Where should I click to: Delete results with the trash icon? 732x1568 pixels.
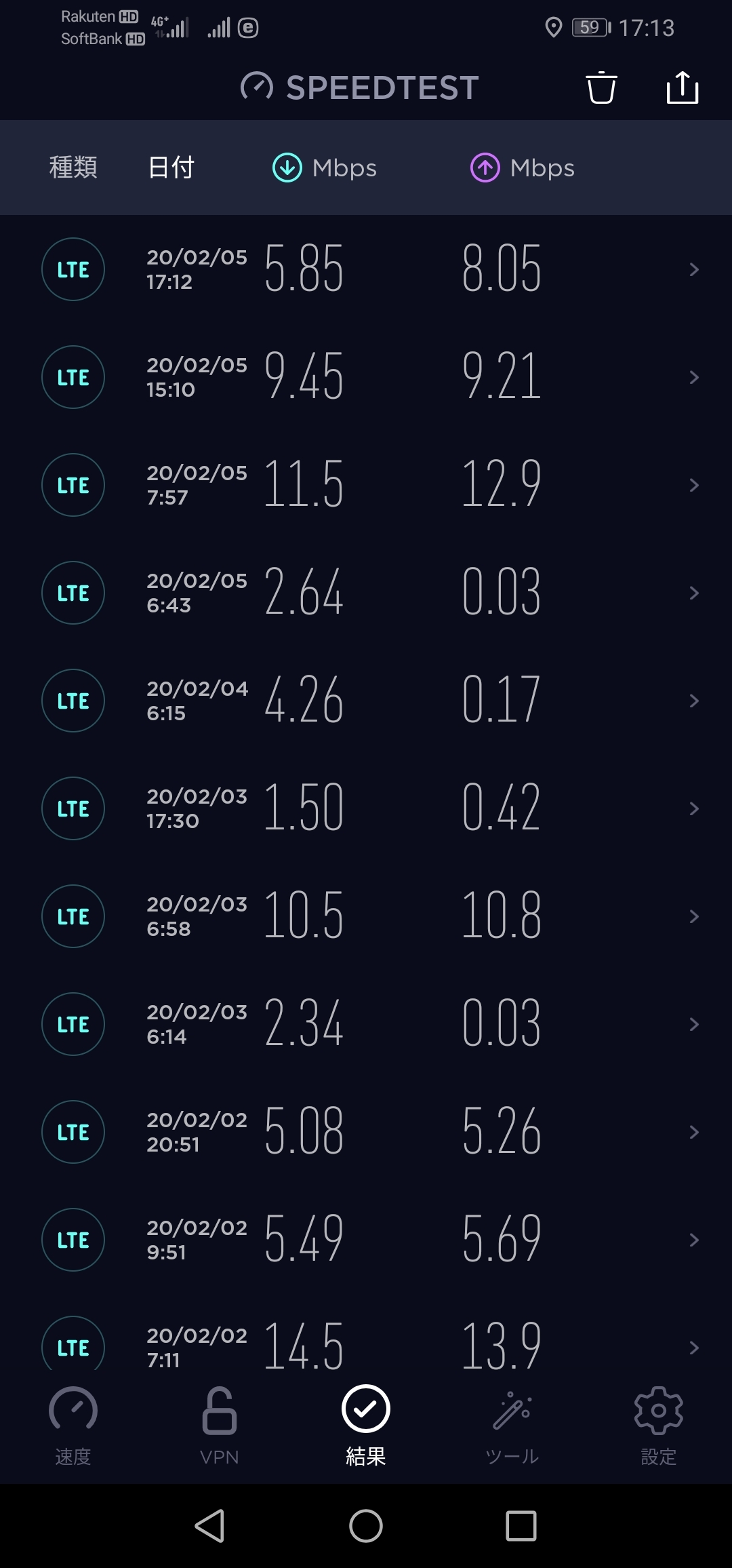[x=601, y=87]
